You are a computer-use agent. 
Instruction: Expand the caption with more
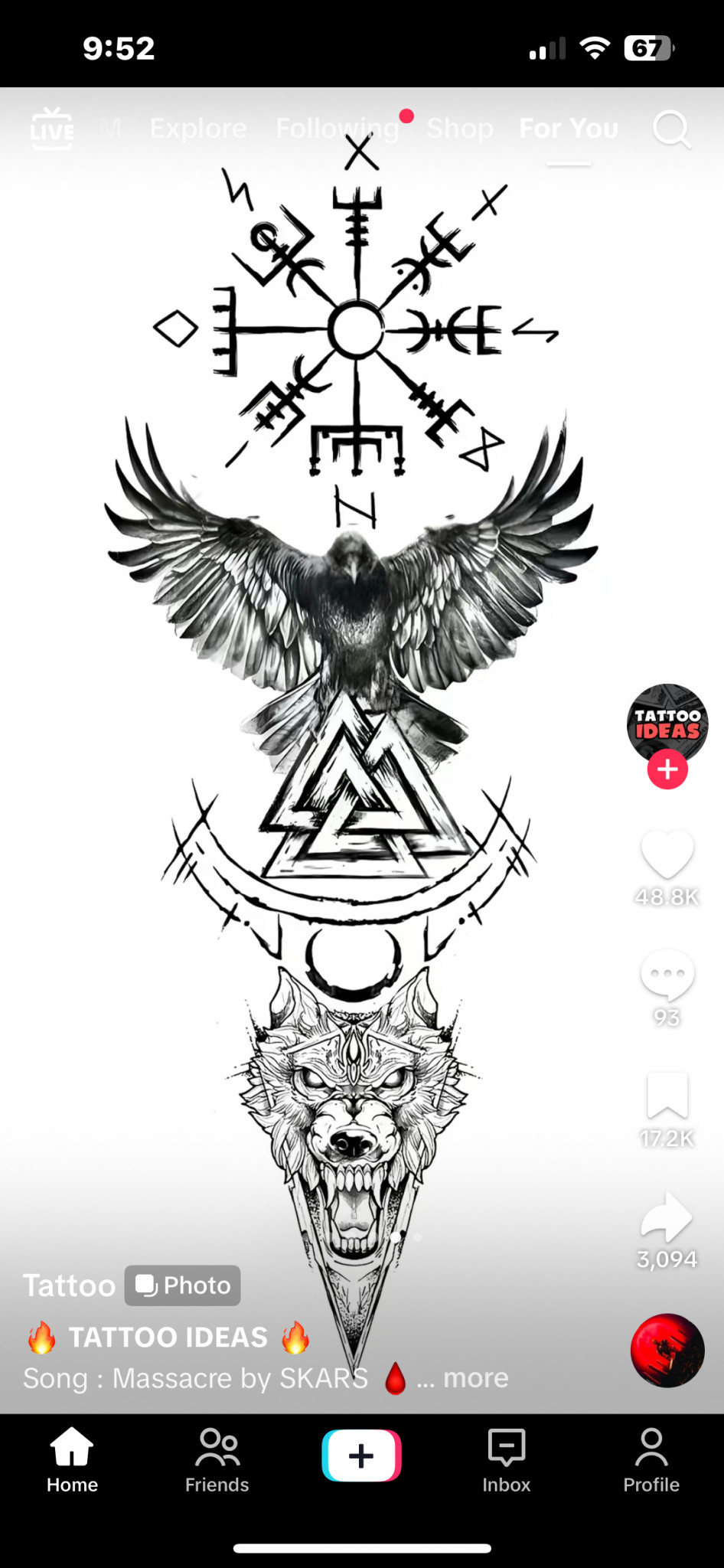click(x=475, y=1378)
